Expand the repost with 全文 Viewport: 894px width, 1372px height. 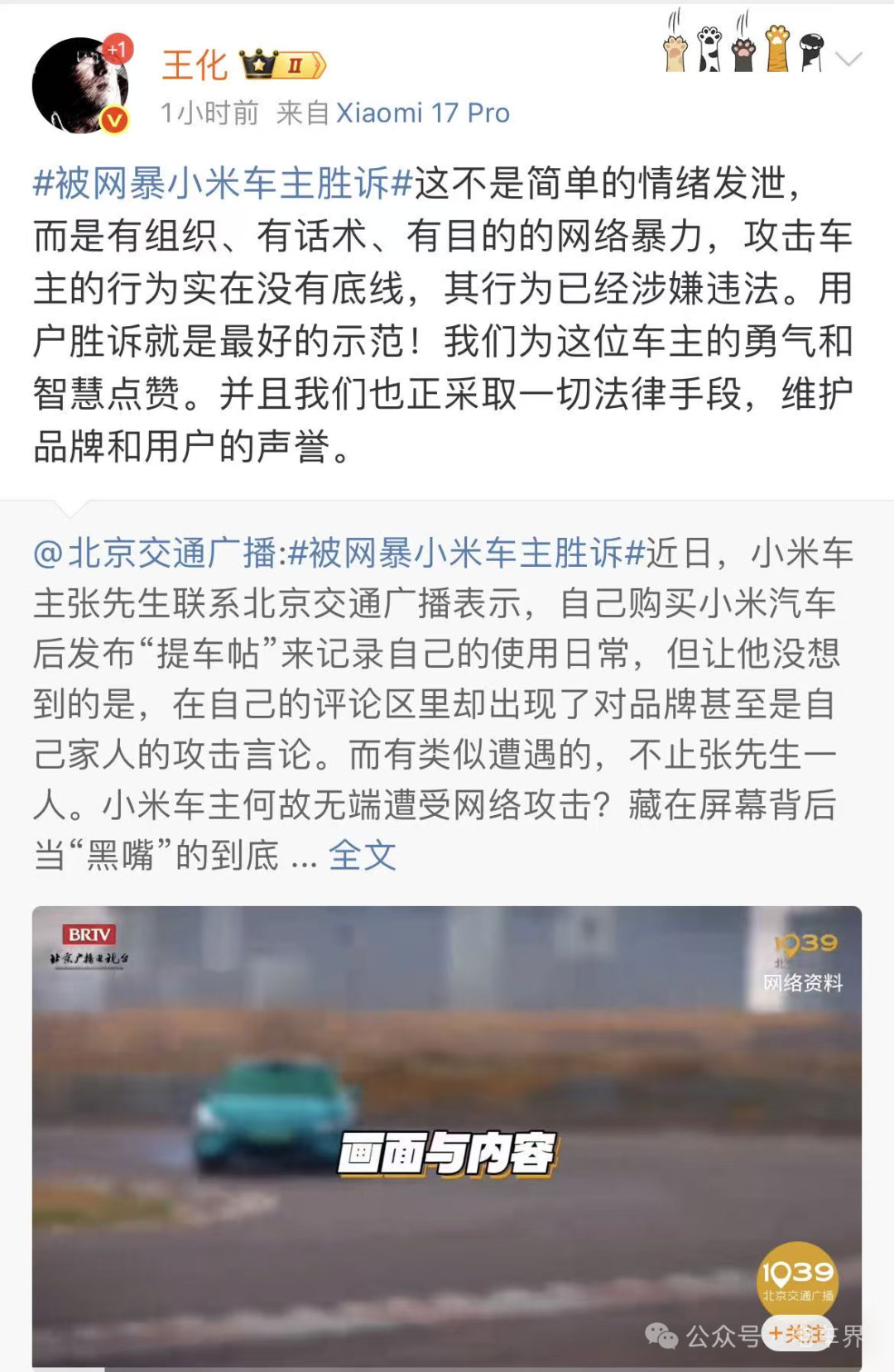[362, 856]
